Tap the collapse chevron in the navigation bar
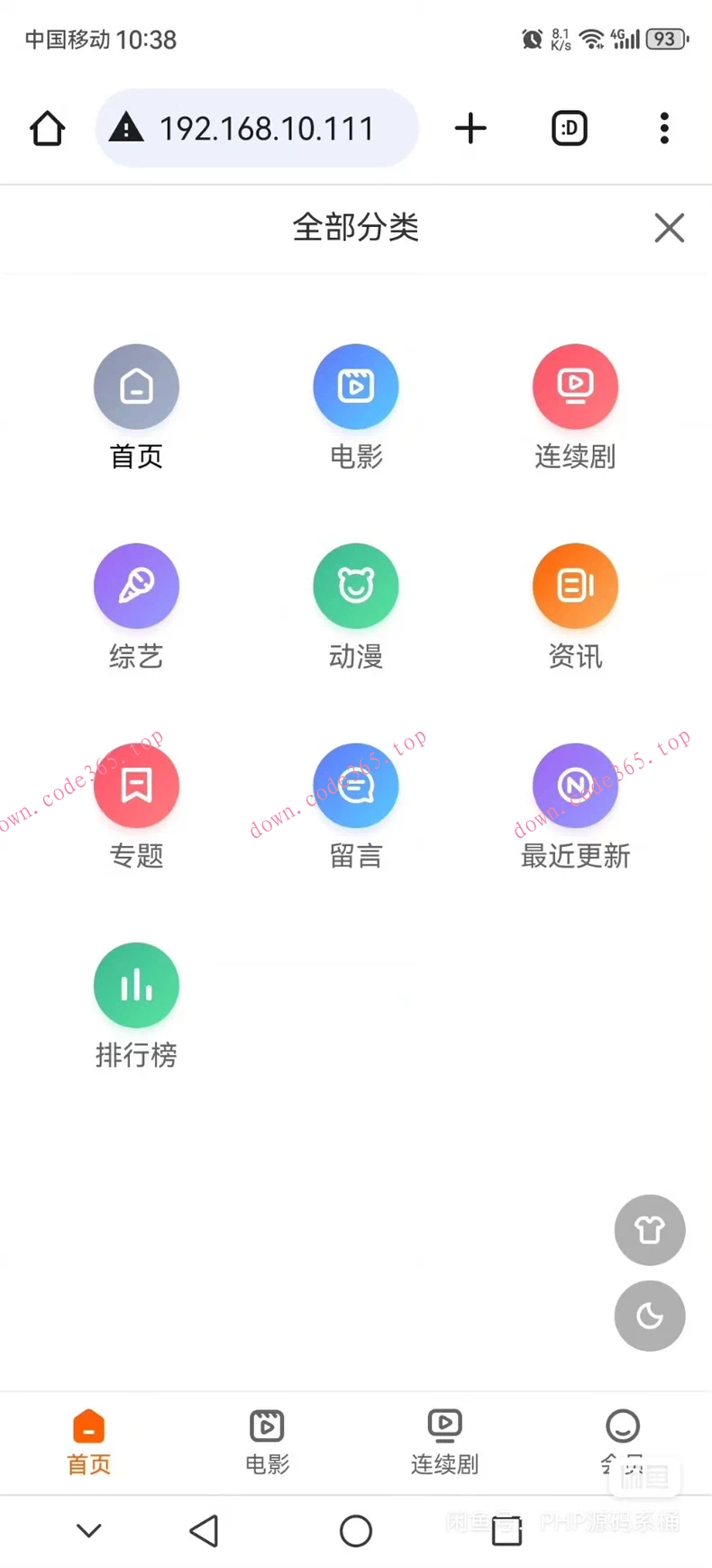712x1568 pixels. tap(88, 1529)
